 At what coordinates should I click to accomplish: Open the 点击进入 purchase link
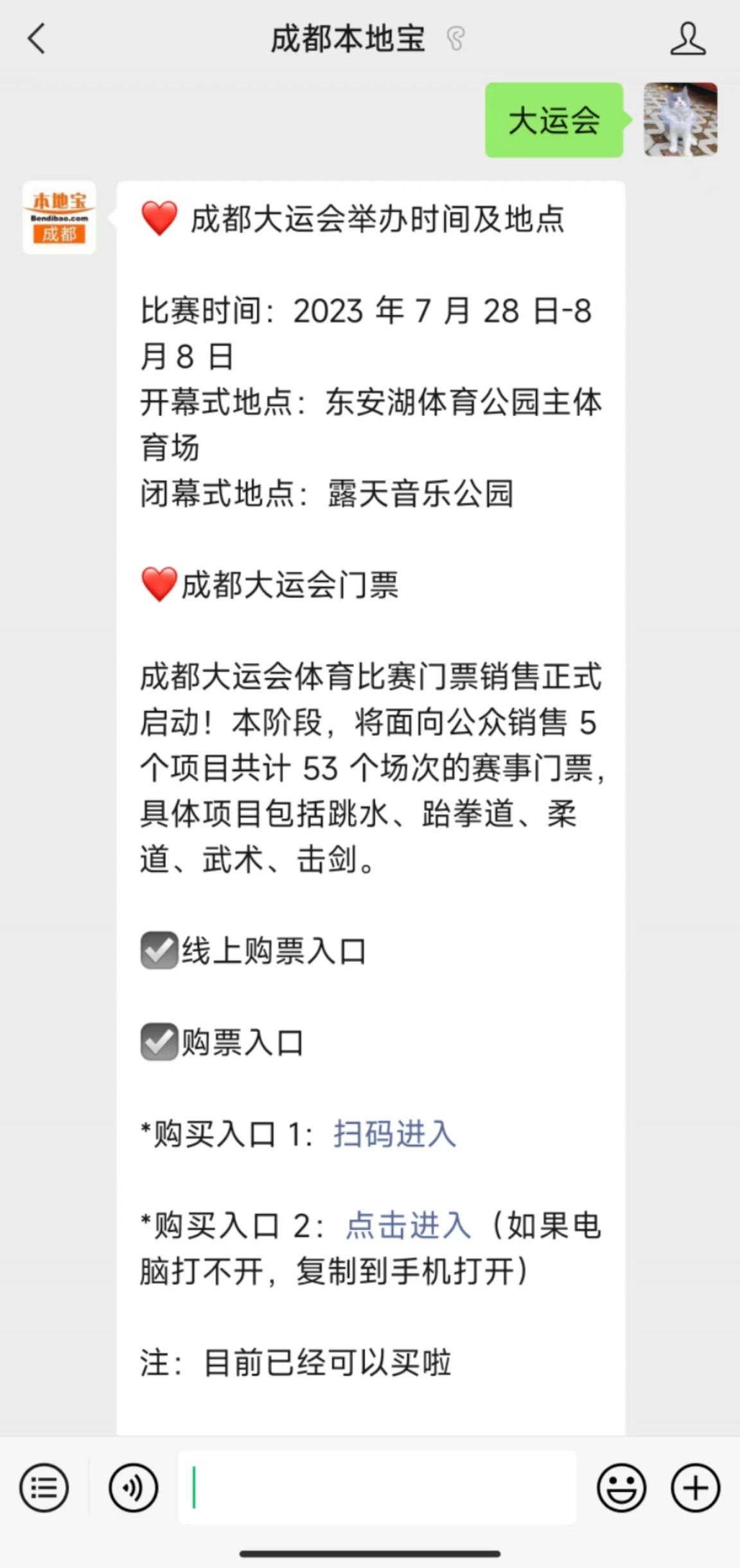(408, 1225)
